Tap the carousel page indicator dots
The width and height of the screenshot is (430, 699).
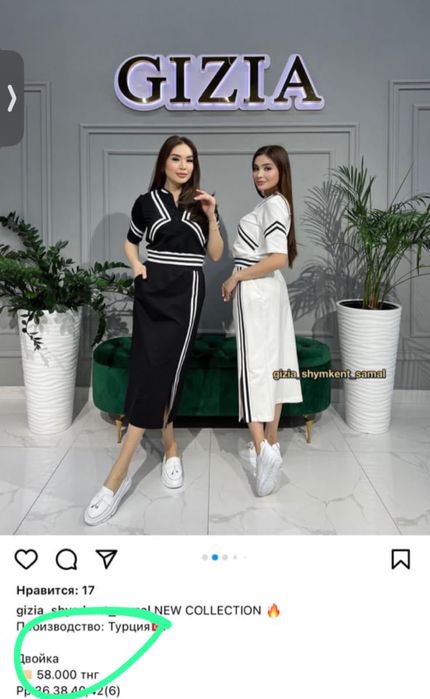[224, 557]
